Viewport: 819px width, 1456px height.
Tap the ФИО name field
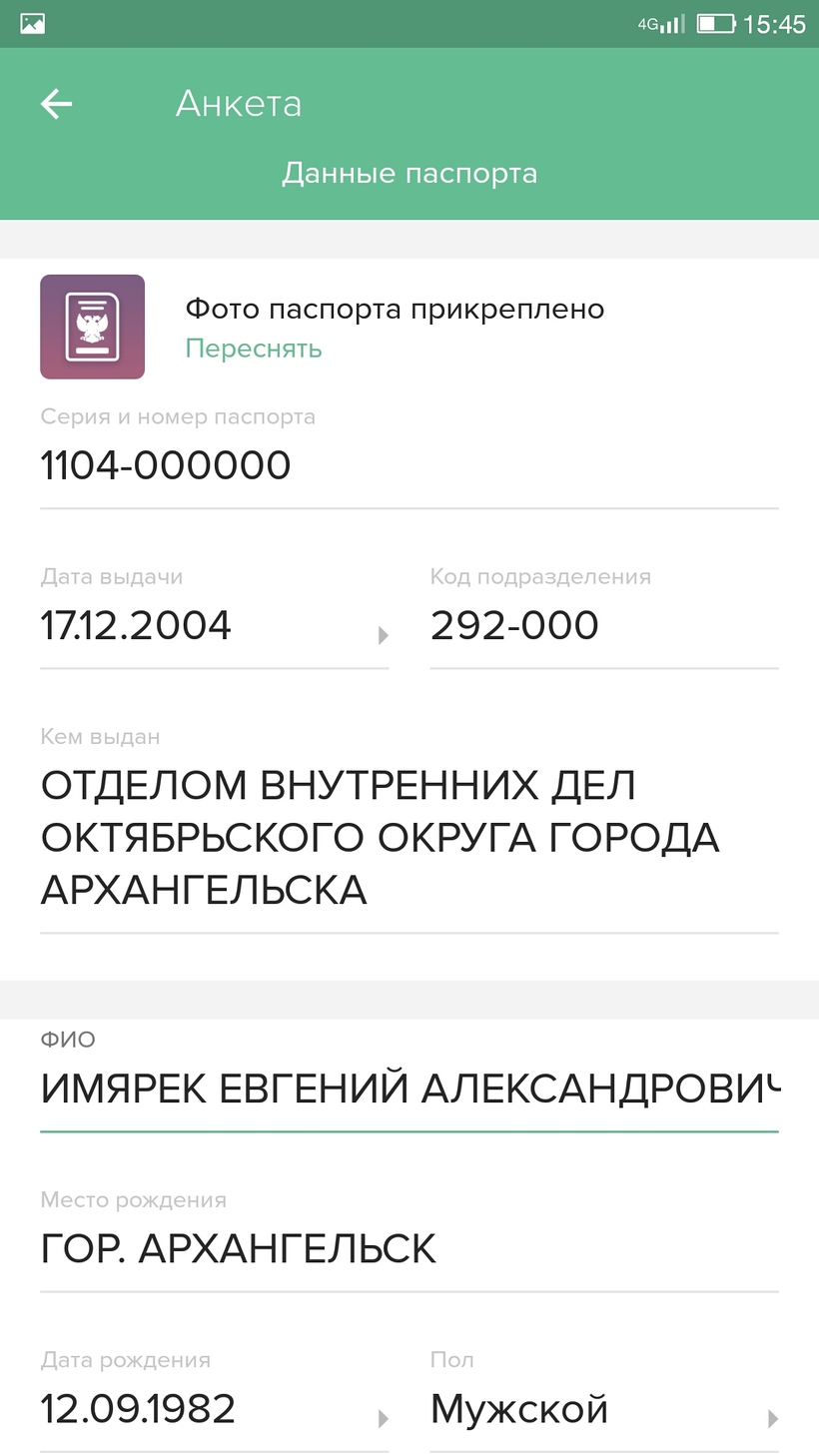(408, 1089)
